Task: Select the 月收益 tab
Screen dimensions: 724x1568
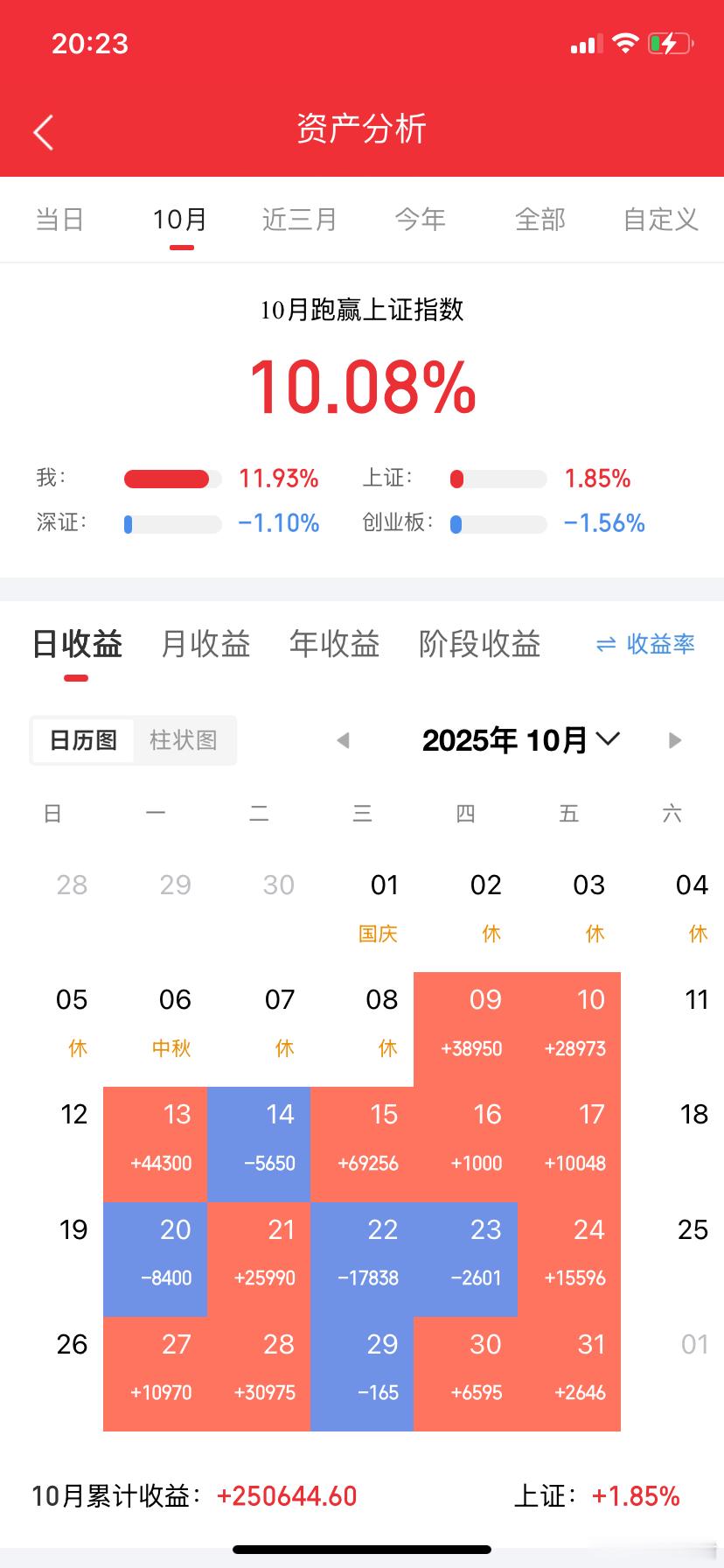Action: (205, 645)
